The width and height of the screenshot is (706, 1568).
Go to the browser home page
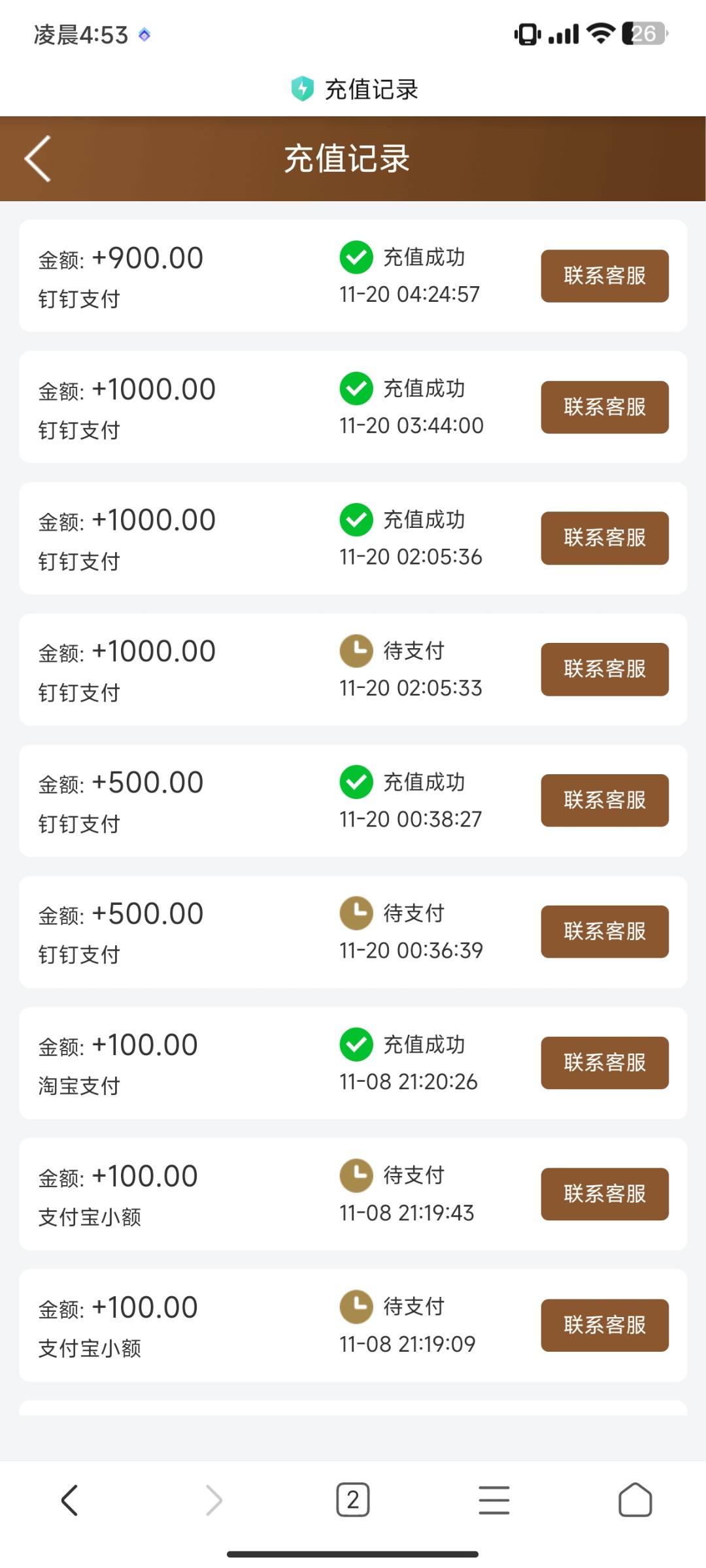click(635, 1499)
